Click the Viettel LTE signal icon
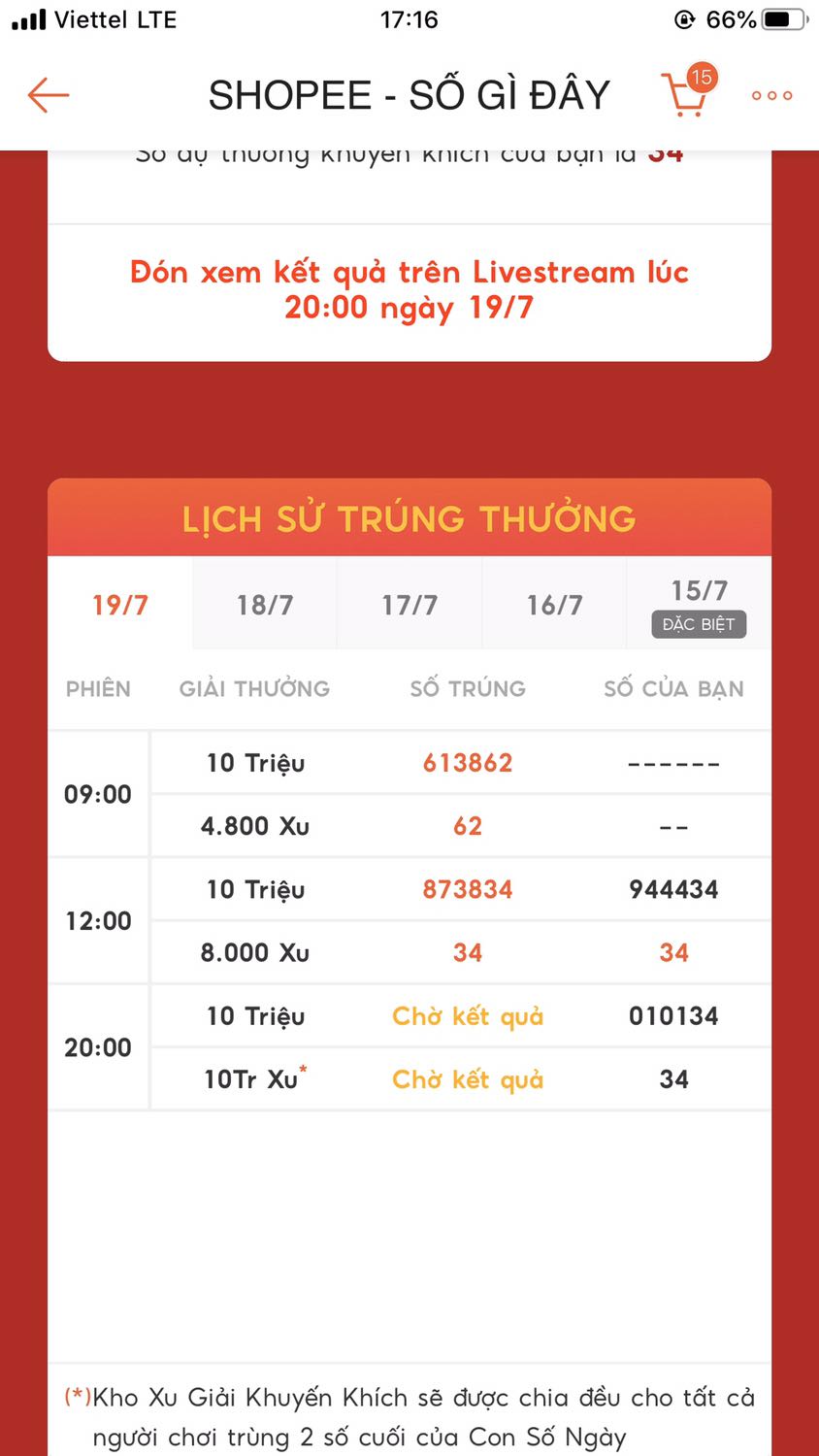 coord(29,18)
